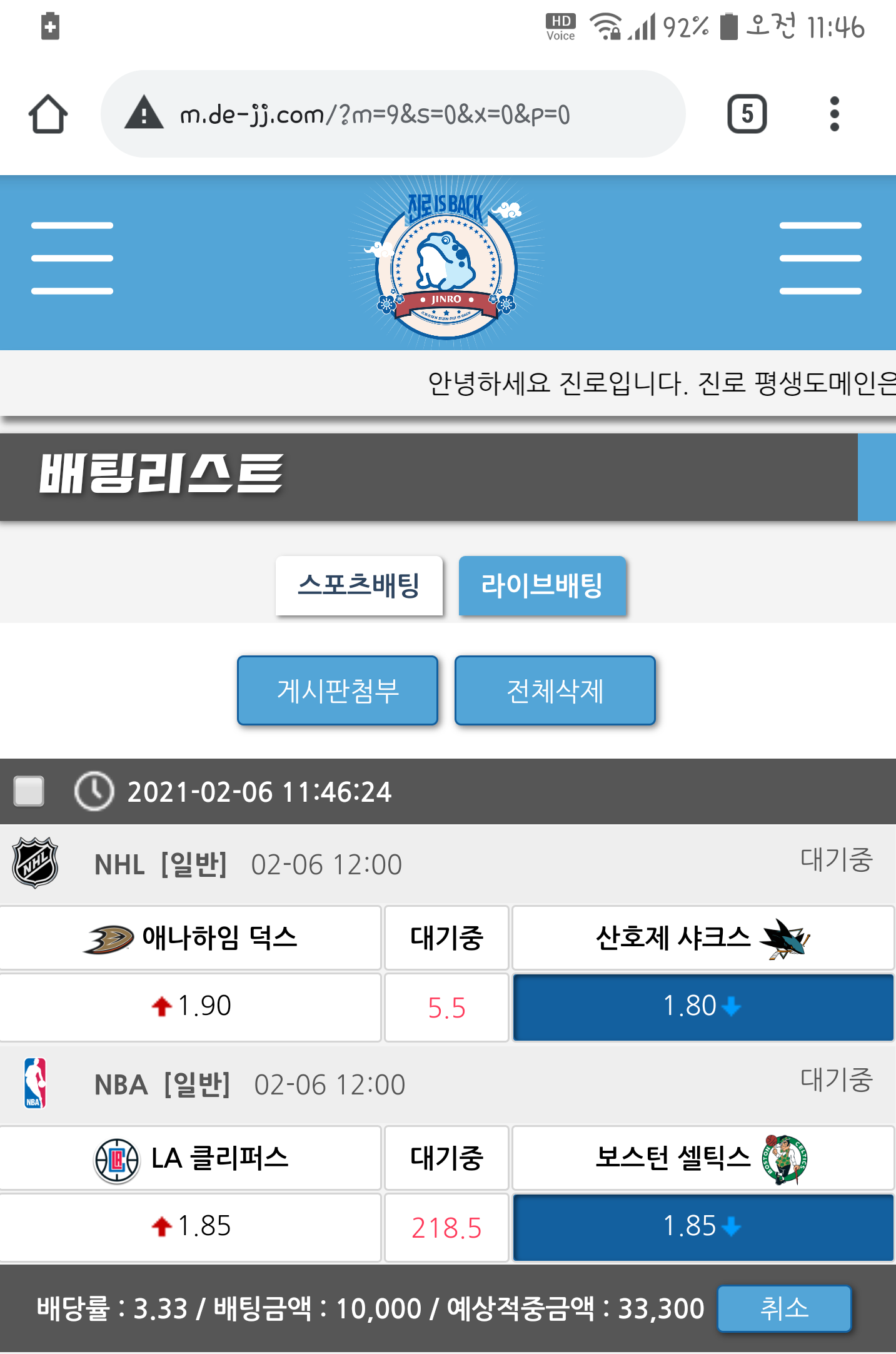
Task: Open the right hamburger menu
Action: pyautogui.click(x=820, y=258)
